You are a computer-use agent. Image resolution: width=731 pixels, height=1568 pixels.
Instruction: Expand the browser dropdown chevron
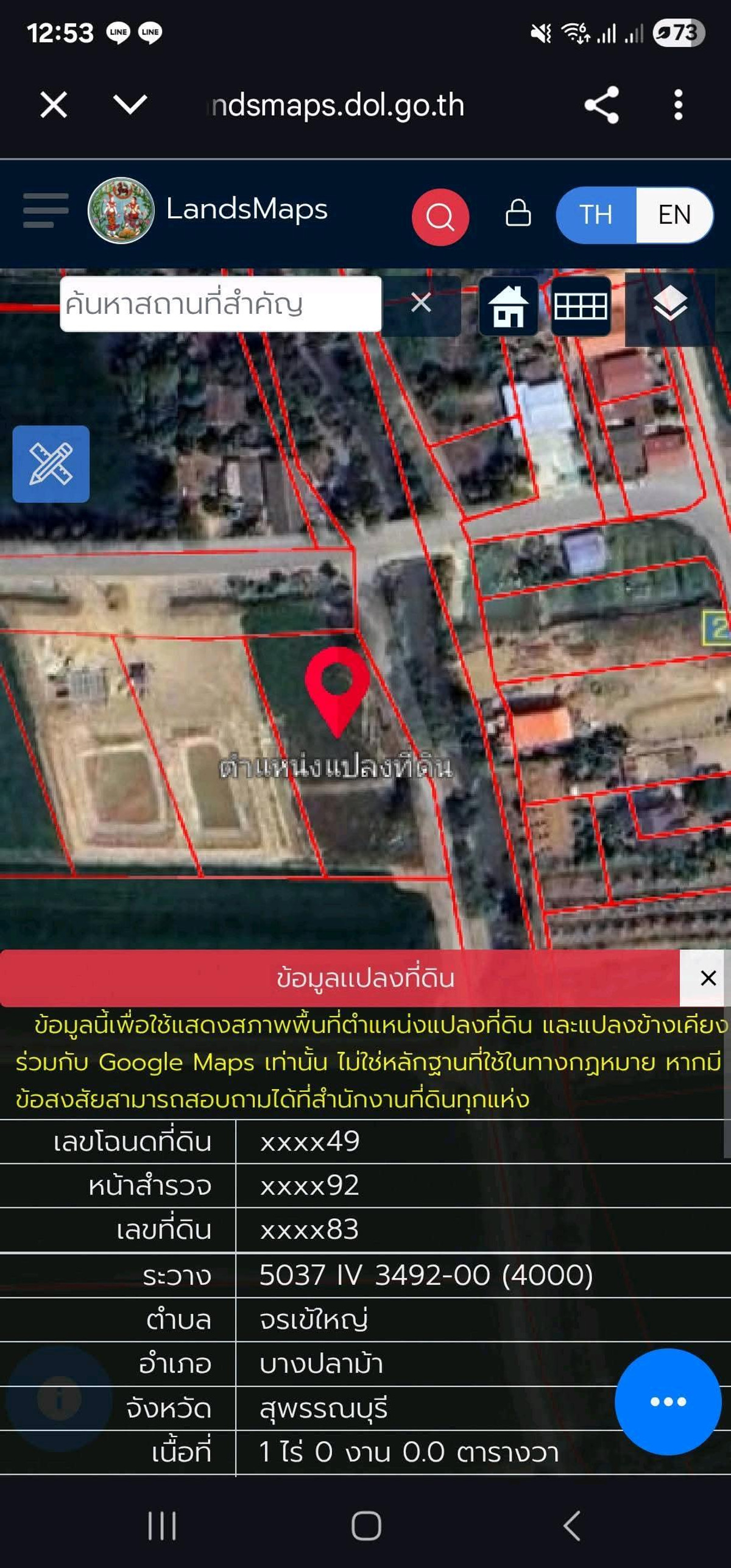(x=130, y=105)
